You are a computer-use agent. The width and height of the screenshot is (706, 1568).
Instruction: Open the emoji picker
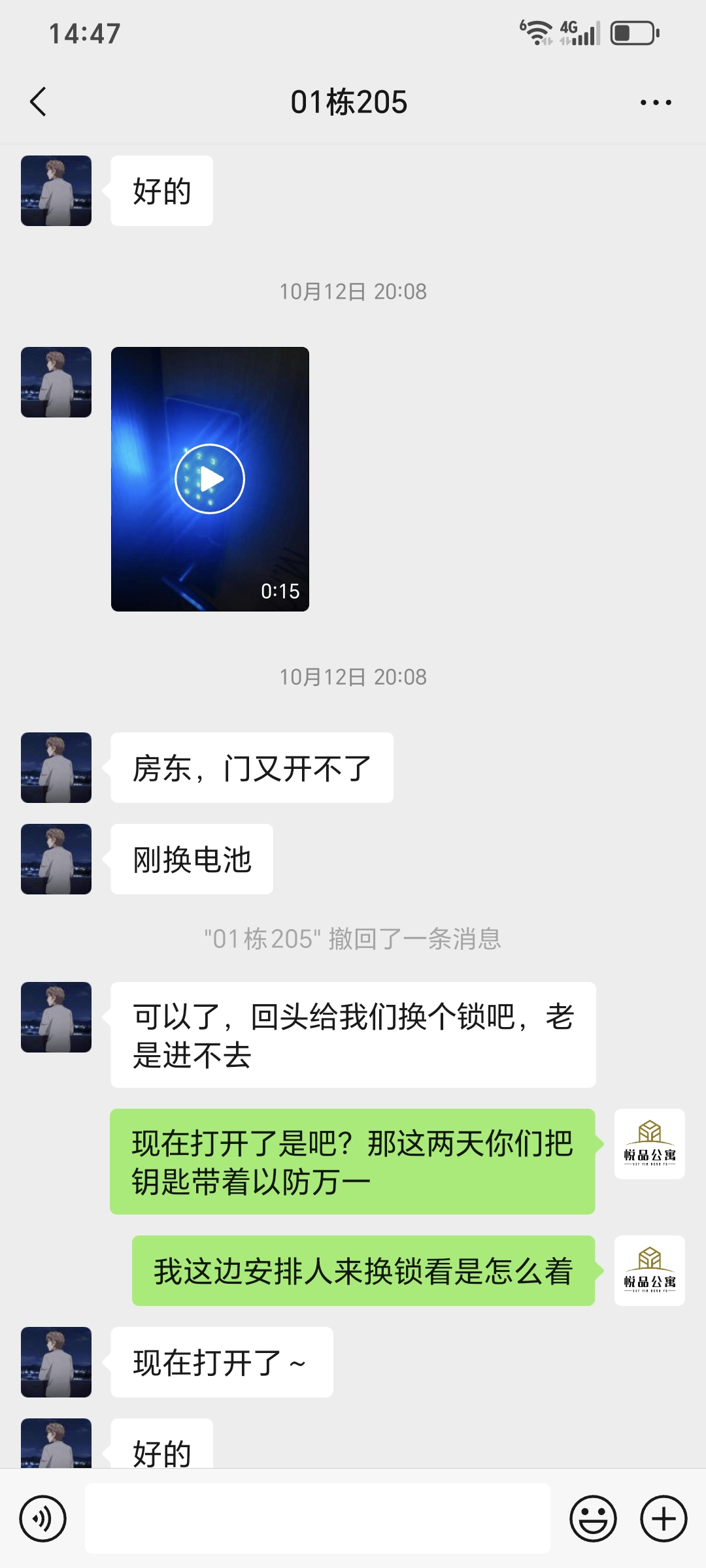593,1518
